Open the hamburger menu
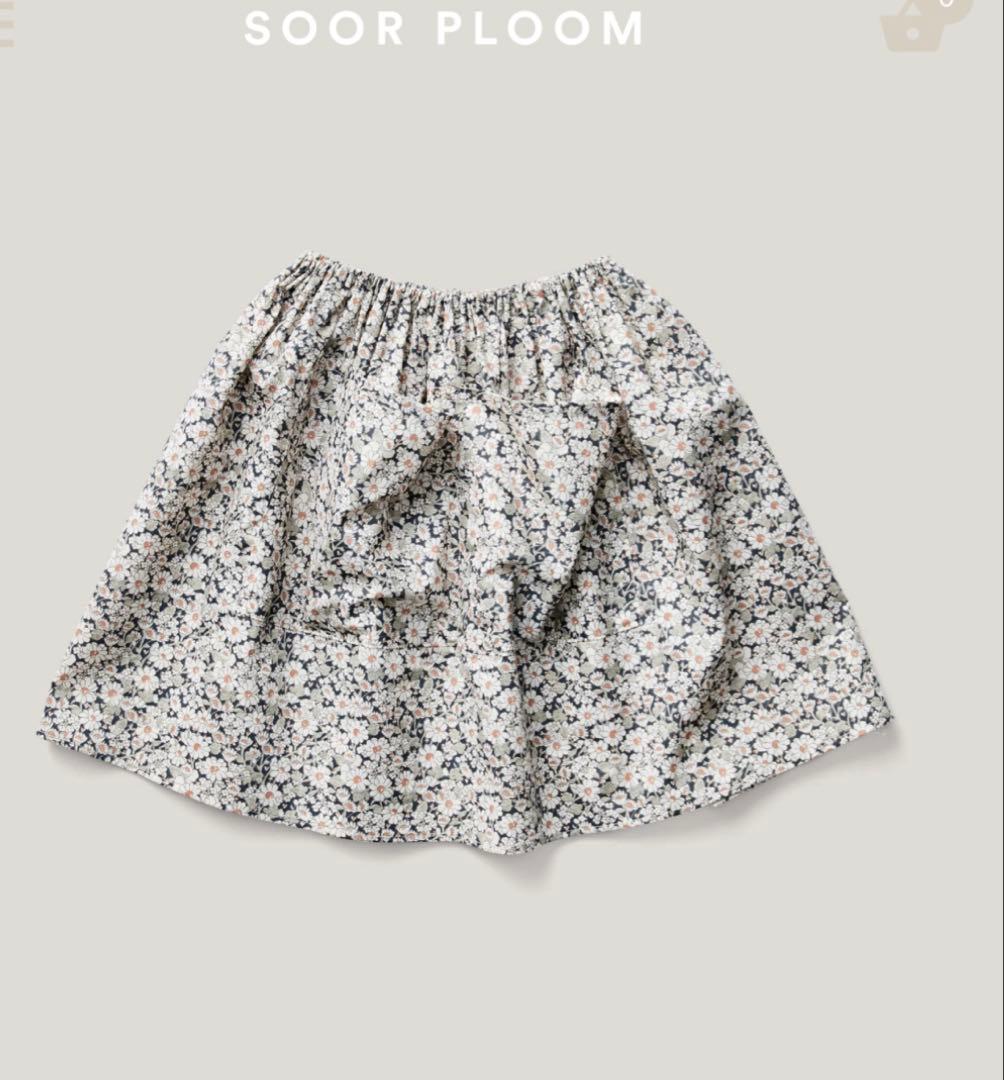This screenshot has height=1080, width=1004. [5, 26]
